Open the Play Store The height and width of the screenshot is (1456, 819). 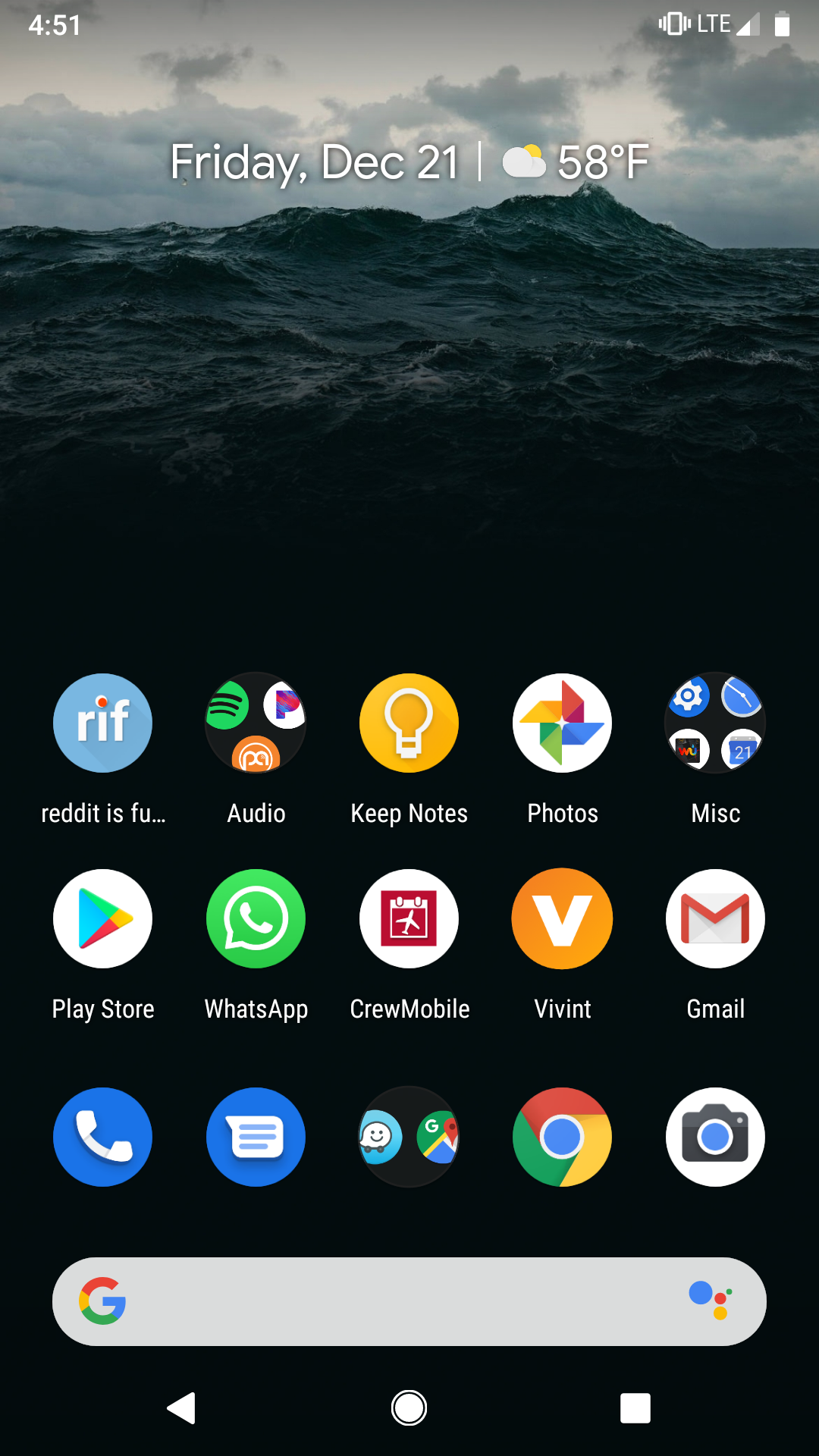pyautogui.click(x=102, y=918)
